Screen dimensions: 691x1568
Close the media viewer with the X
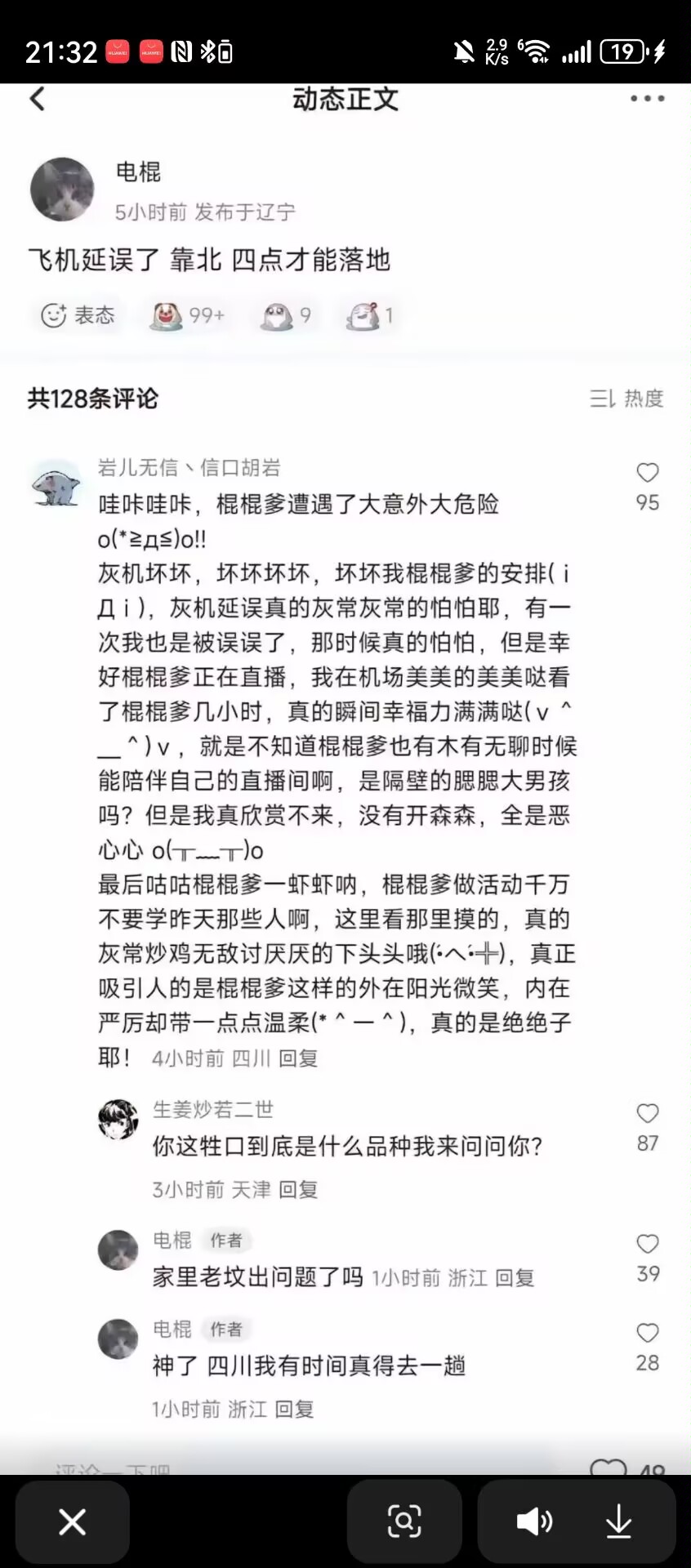coord(72,1521)
